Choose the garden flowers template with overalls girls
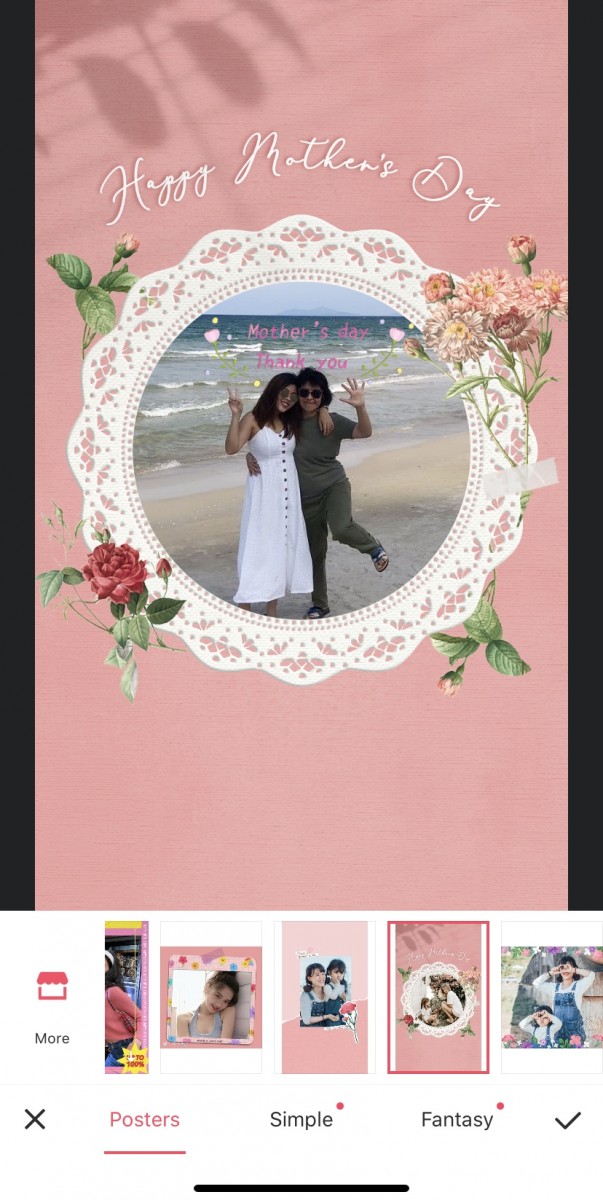Image resolution: width=603 pixels, height=1200 pixels. 551,997
